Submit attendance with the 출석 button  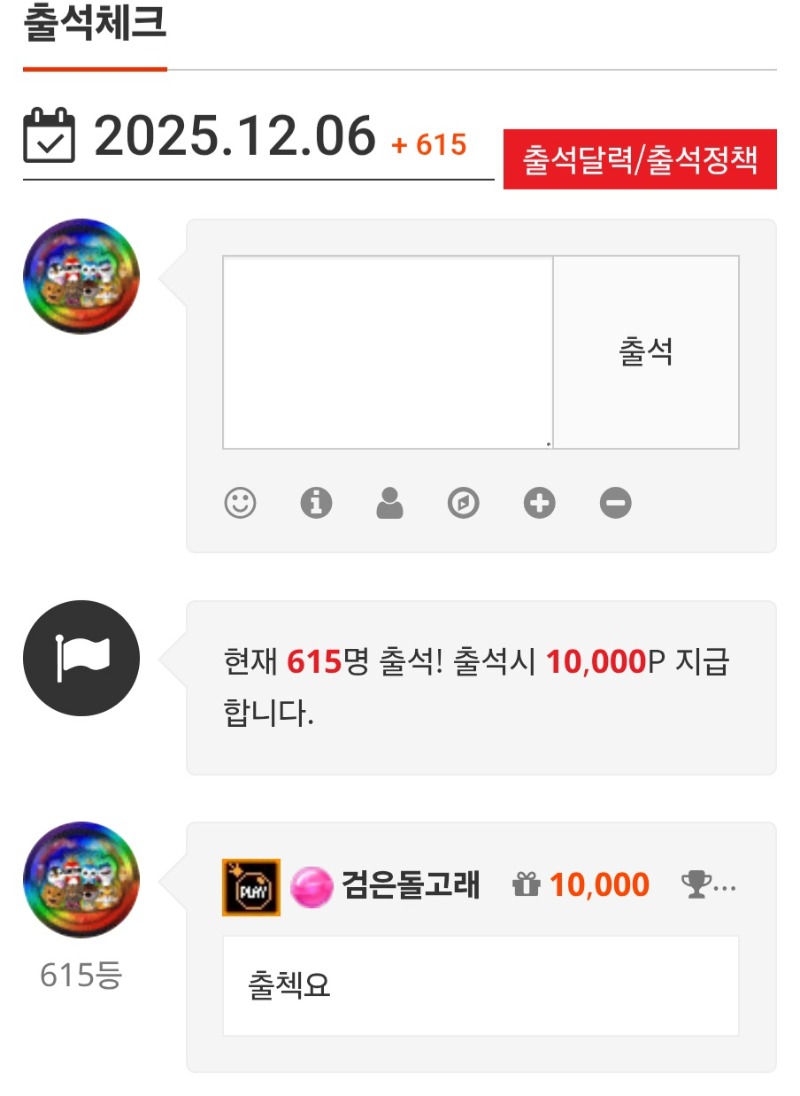pos(646,352)
